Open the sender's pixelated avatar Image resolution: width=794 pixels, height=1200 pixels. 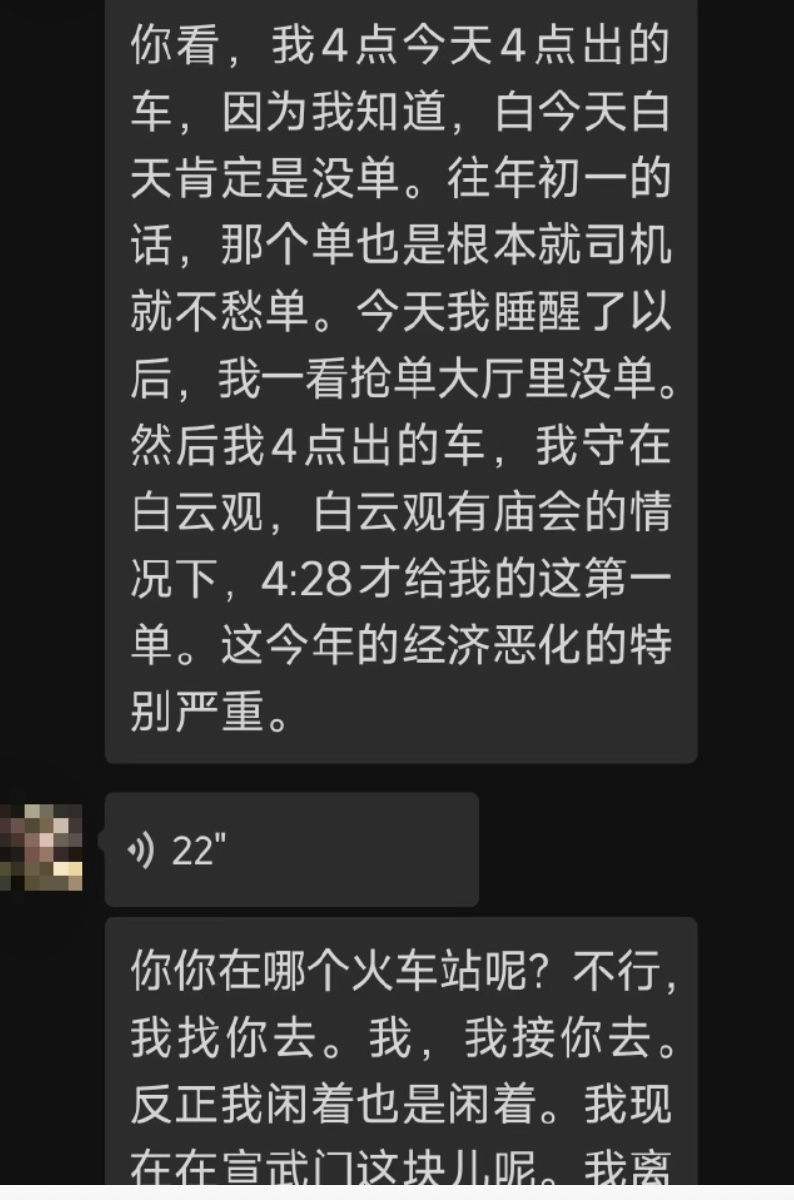tap(41, 848)
